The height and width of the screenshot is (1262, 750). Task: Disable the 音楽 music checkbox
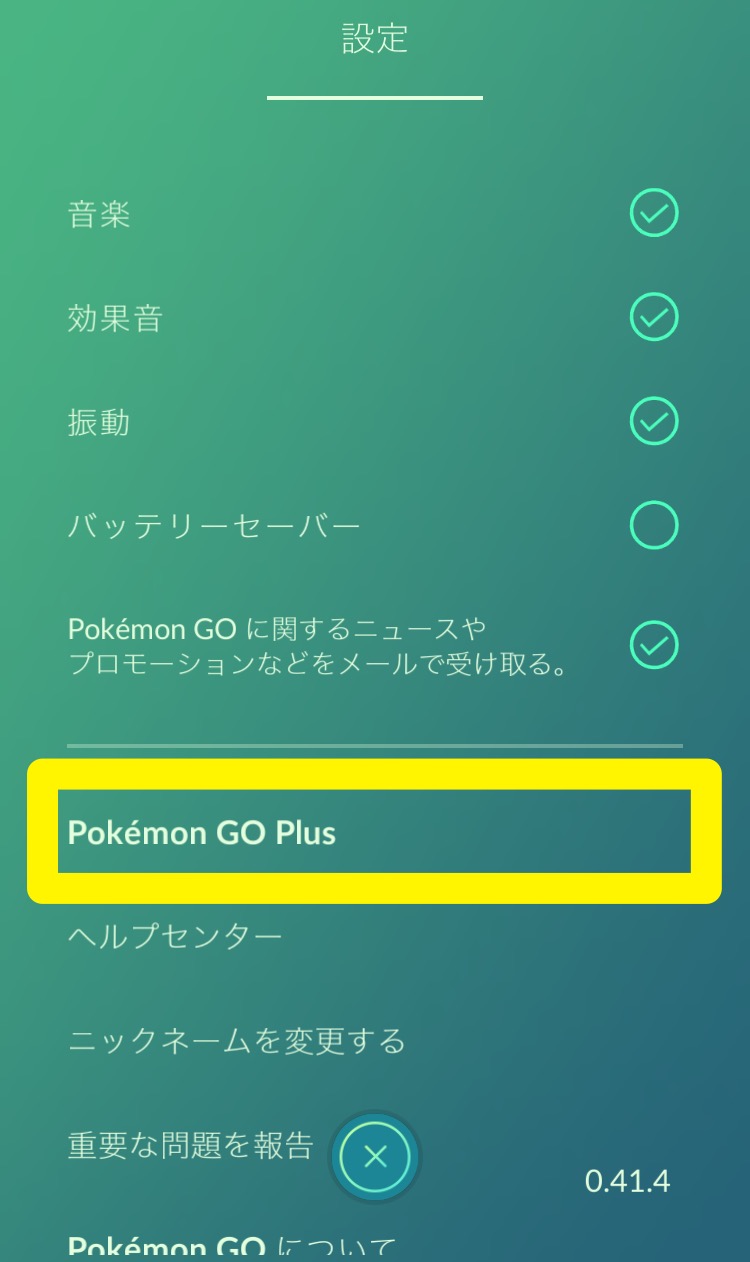tap(654, 213)
